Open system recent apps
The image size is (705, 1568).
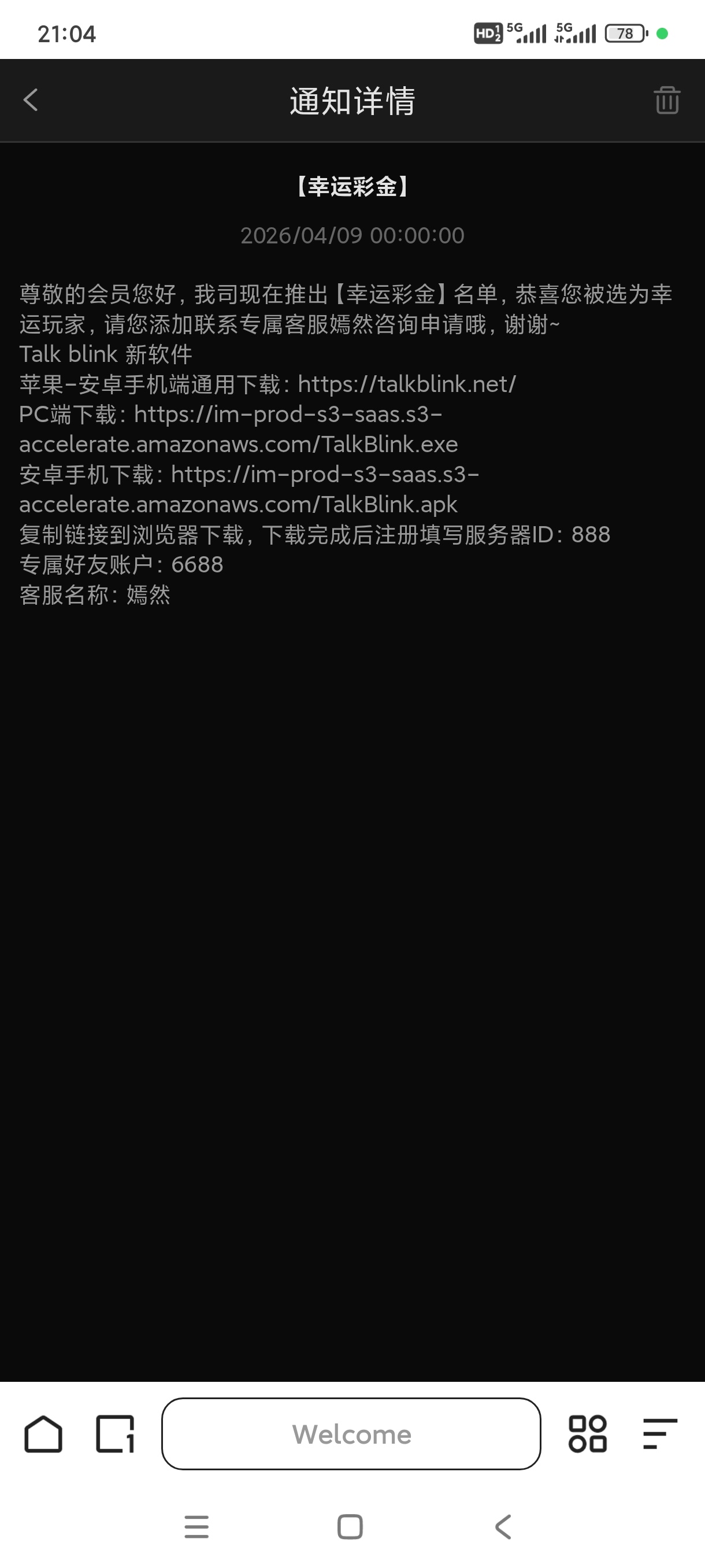click(x=196, y=1526)
